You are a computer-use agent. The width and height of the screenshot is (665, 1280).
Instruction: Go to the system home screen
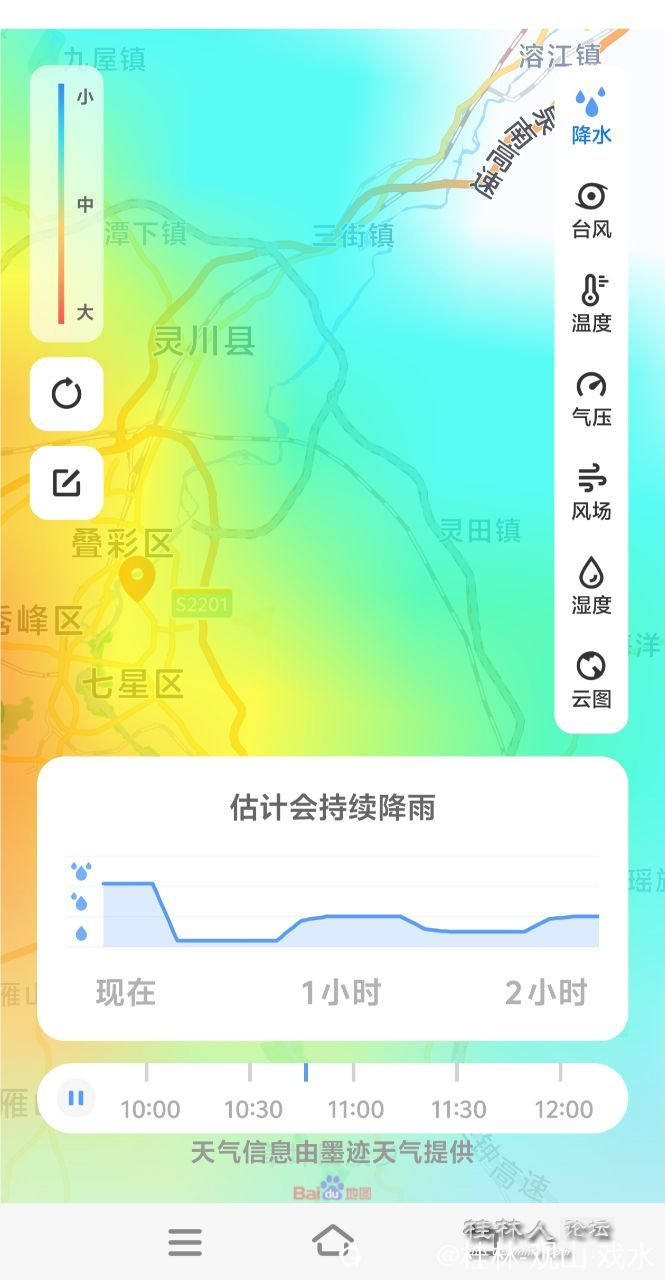tap(333, 1241)
